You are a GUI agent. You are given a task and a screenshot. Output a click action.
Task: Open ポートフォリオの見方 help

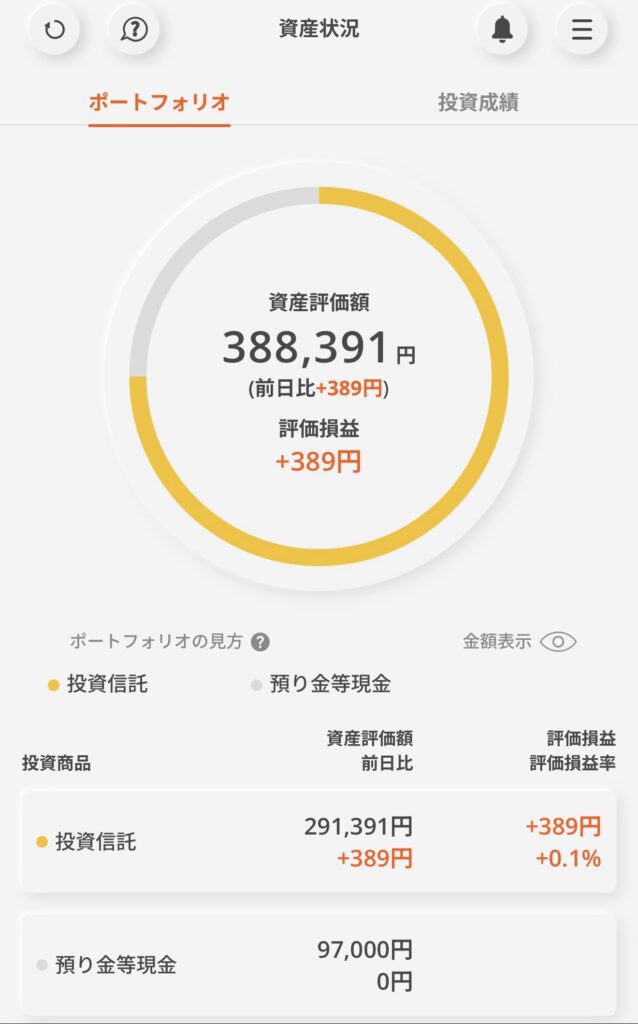click(x=260, y=642)
